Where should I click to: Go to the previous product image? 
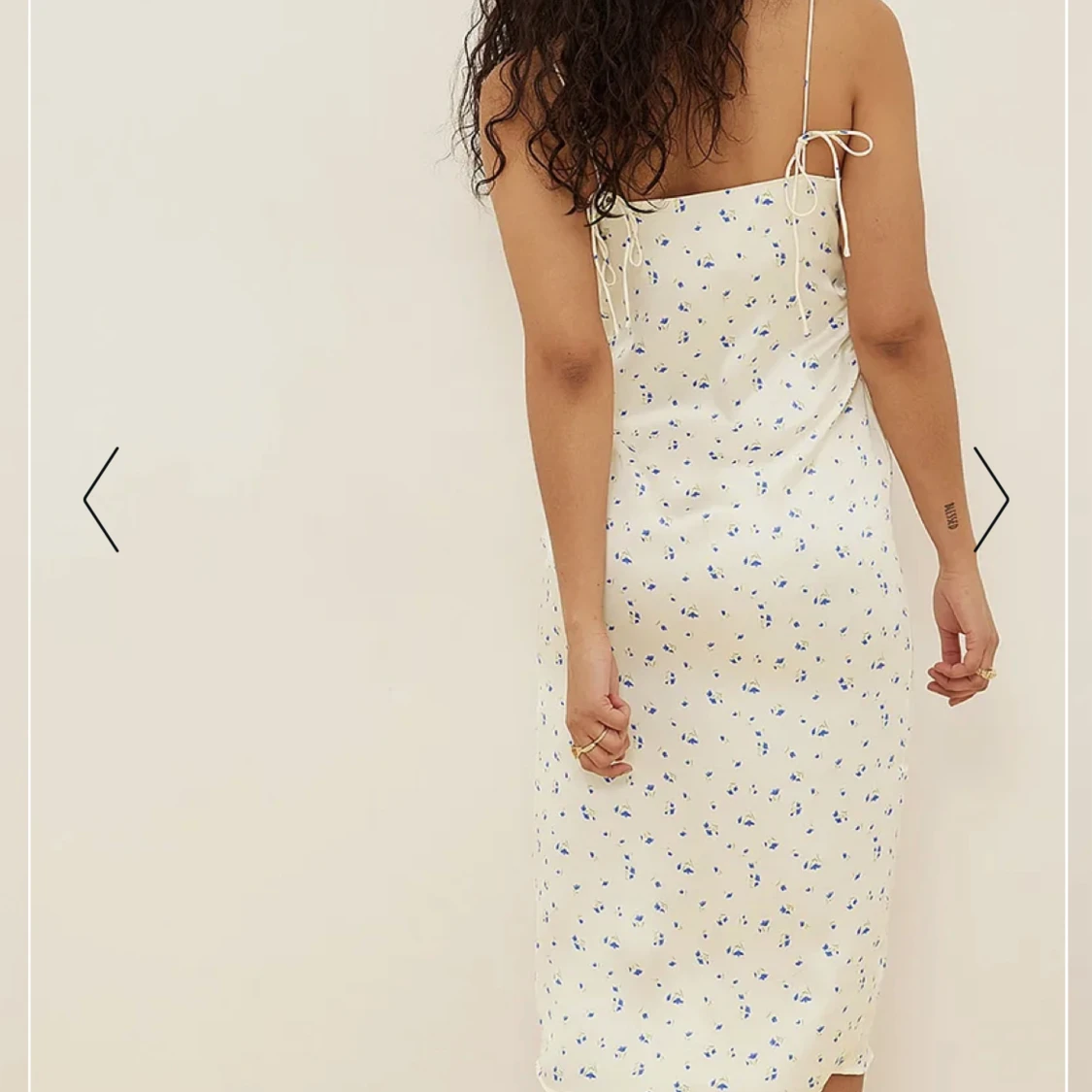[x=101, y=500]
